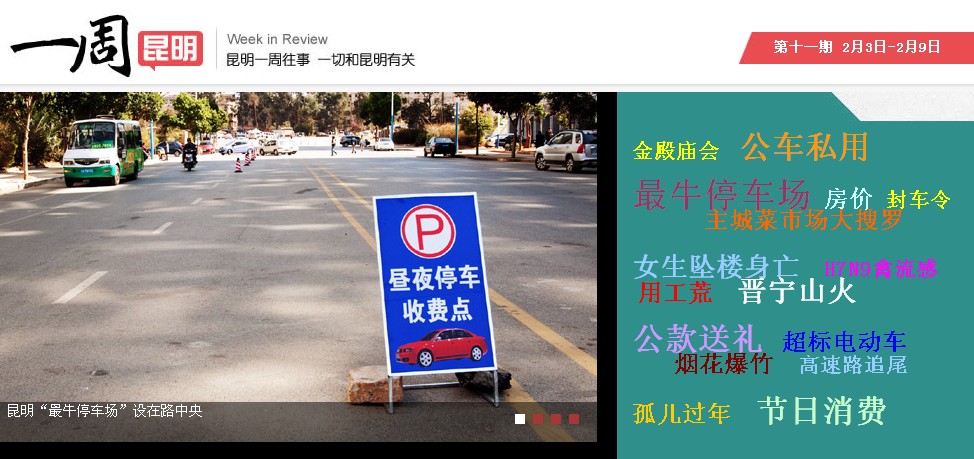
Task: Open the 晋宁山火 topic
Action: (x=797, y=291)
